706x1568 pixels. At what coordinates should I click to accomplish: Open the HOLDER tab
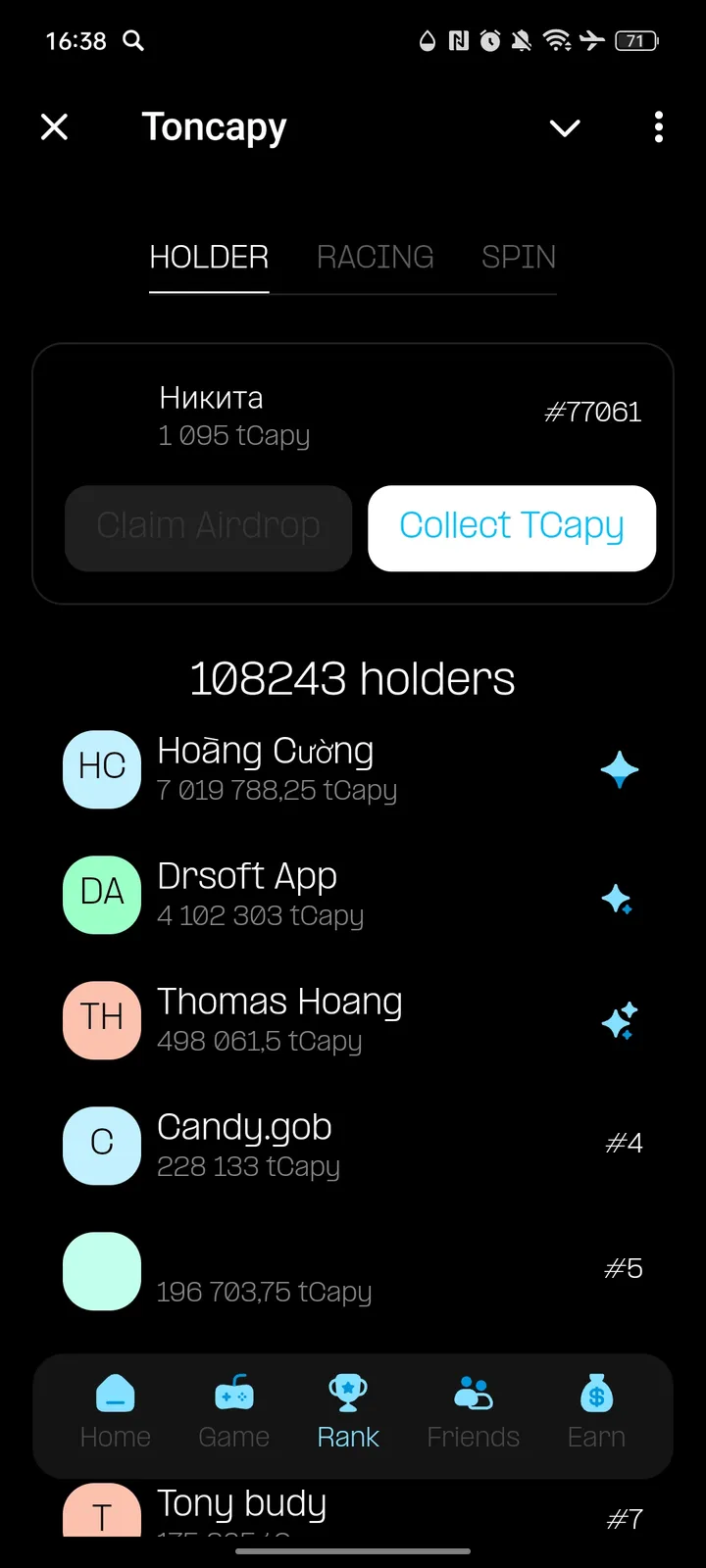pos(209,257)
